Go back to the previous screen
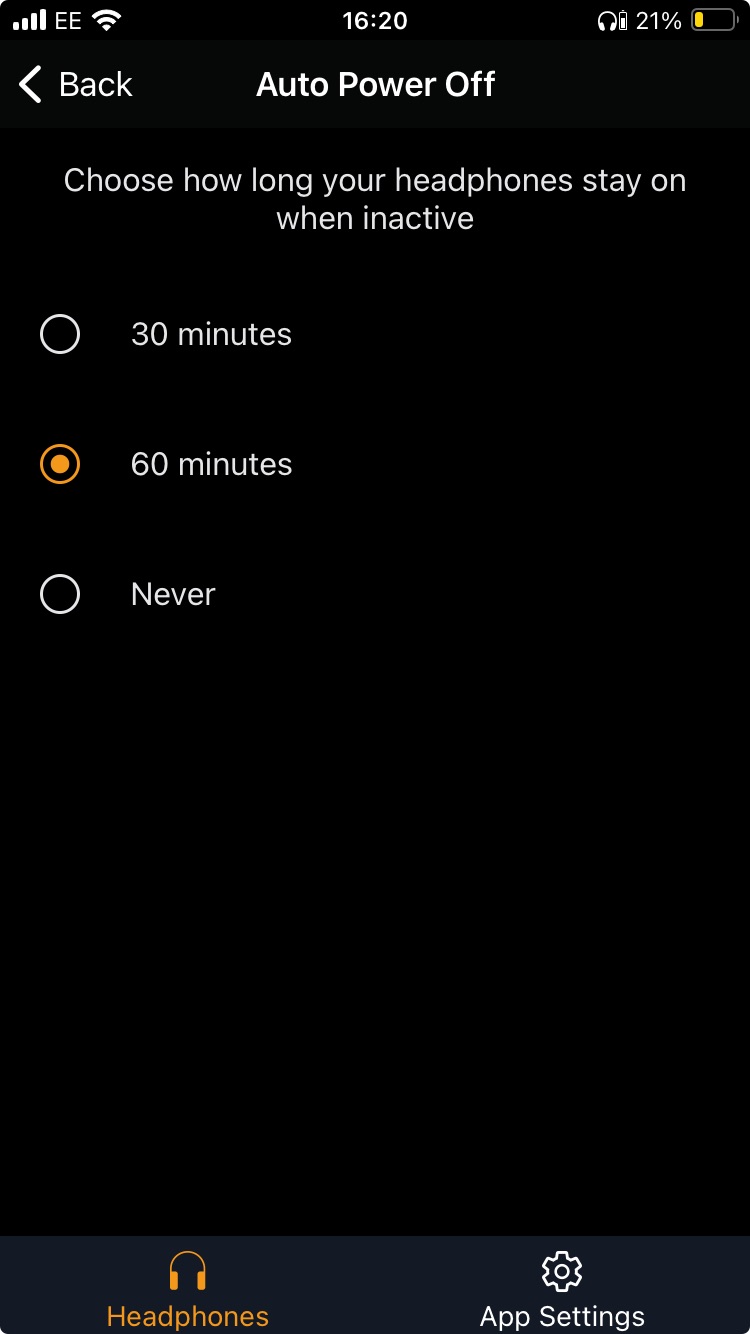Viewport: 750px width, 1334px height. click(x=75, y=85)
